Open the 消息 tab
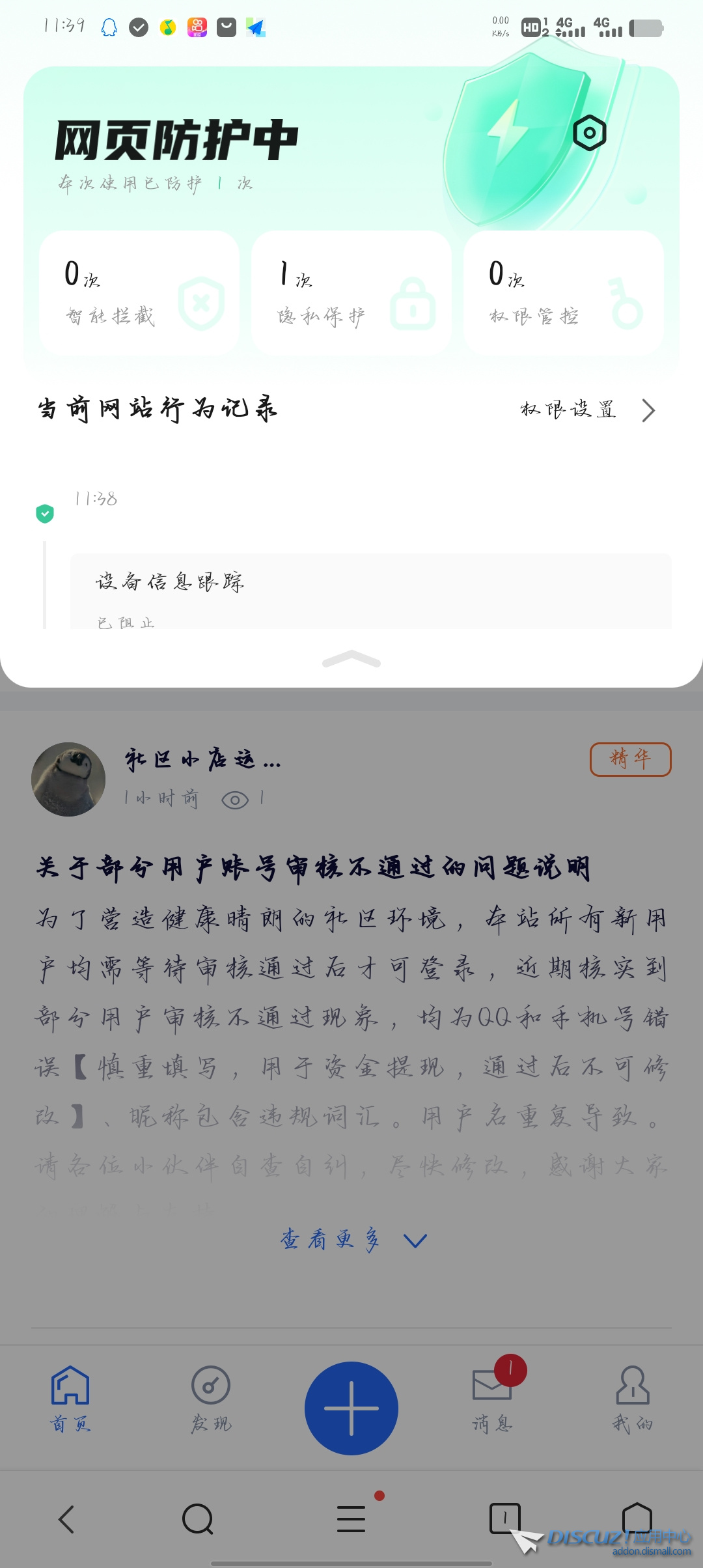 [493, 1397]
